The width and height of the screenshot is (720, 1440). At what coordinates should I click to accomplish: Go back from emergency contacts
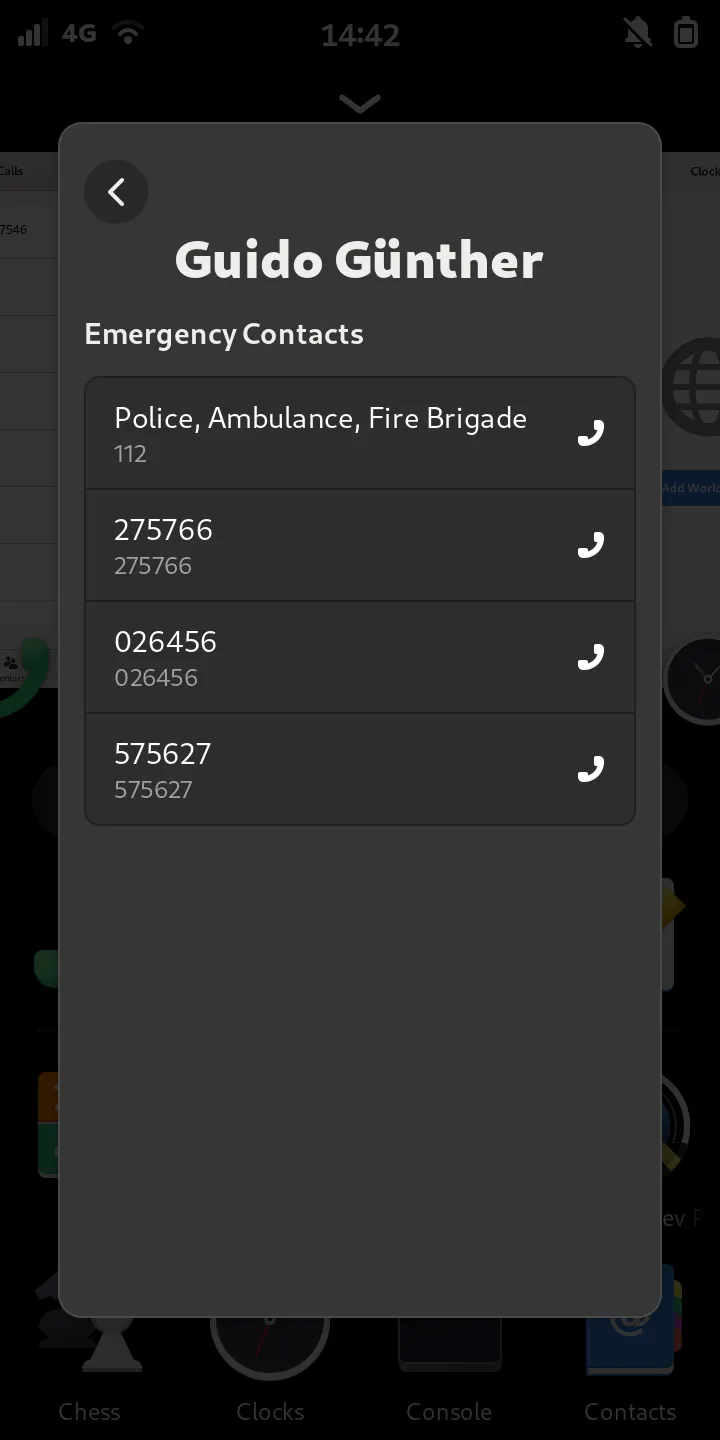point(116,192)
